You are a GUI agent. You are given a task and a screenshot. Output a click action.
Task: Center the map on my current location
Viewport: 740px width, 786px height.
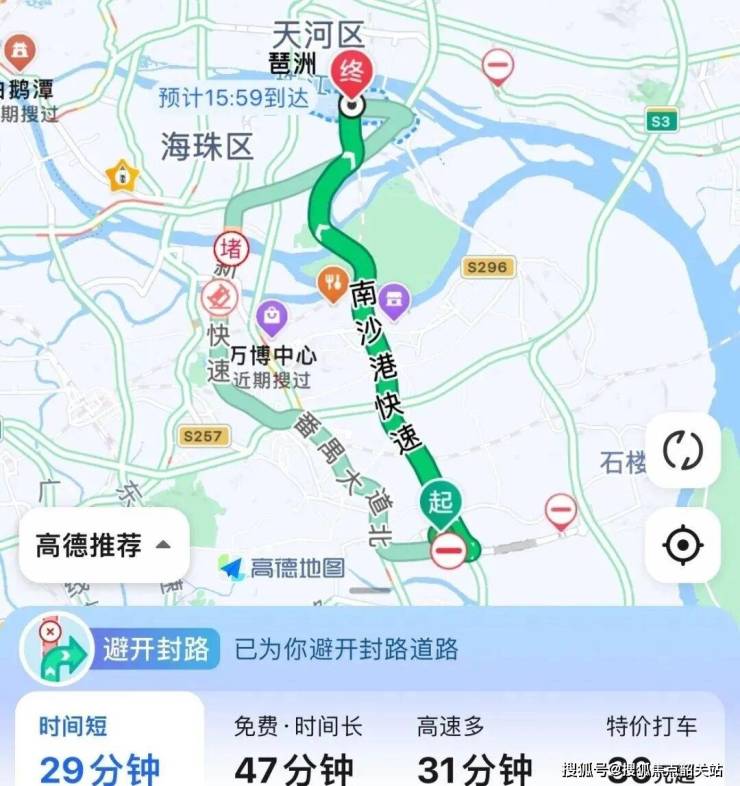[x=682, y=545]
